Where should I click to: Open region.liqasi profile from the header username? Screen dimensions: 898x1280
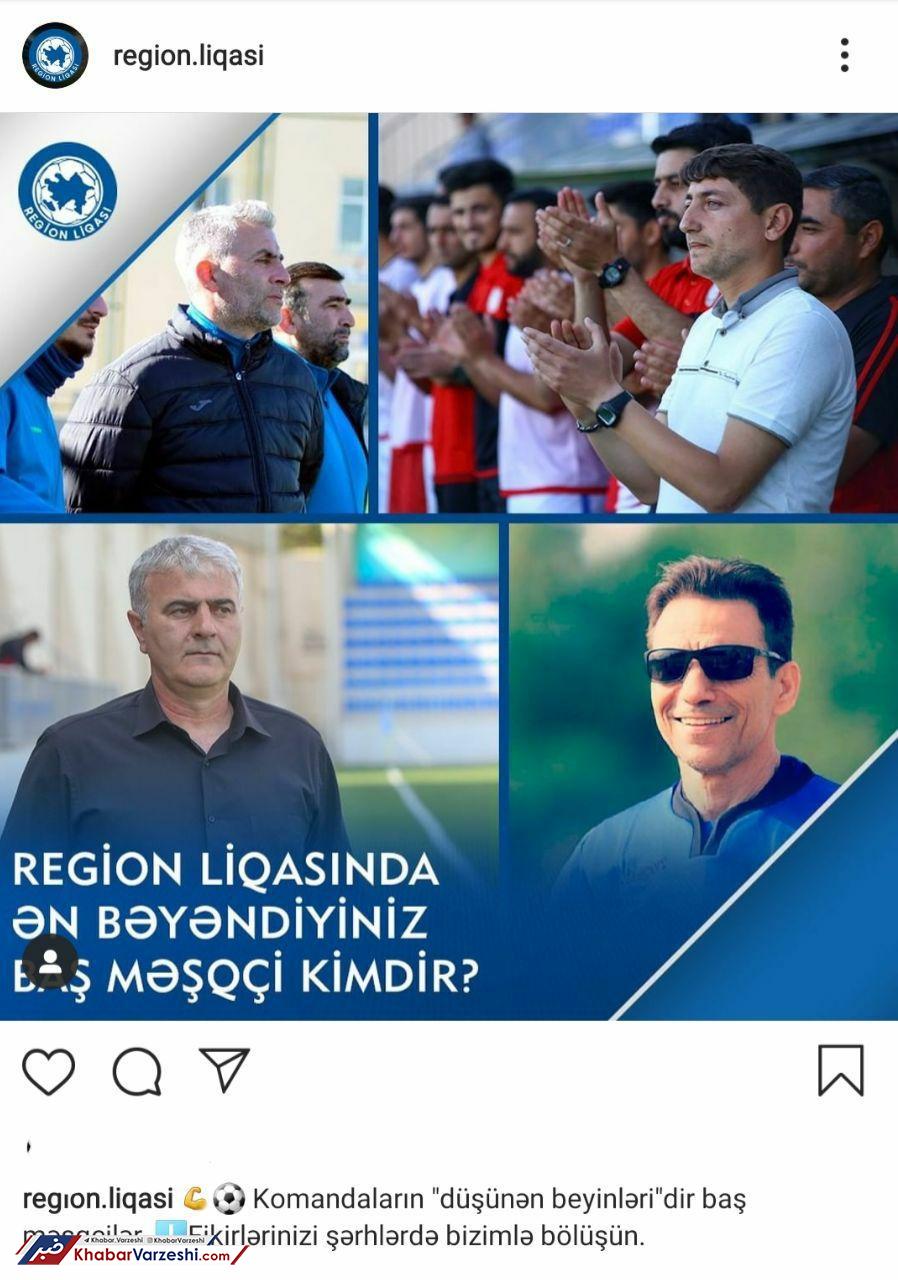188,56
